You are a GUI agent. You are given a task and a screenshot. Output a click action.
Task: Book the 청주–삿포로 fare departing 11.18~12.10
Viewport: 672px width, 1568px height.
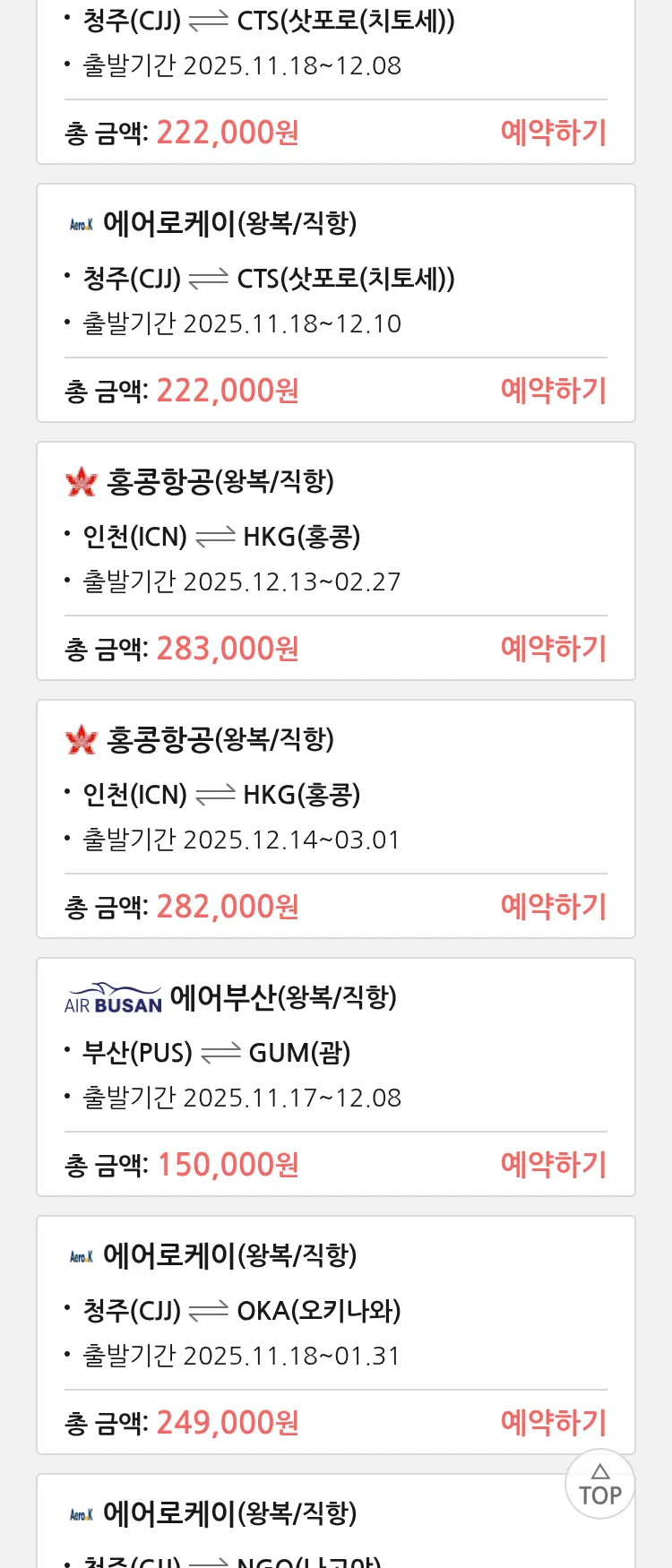tap(553, 391)
